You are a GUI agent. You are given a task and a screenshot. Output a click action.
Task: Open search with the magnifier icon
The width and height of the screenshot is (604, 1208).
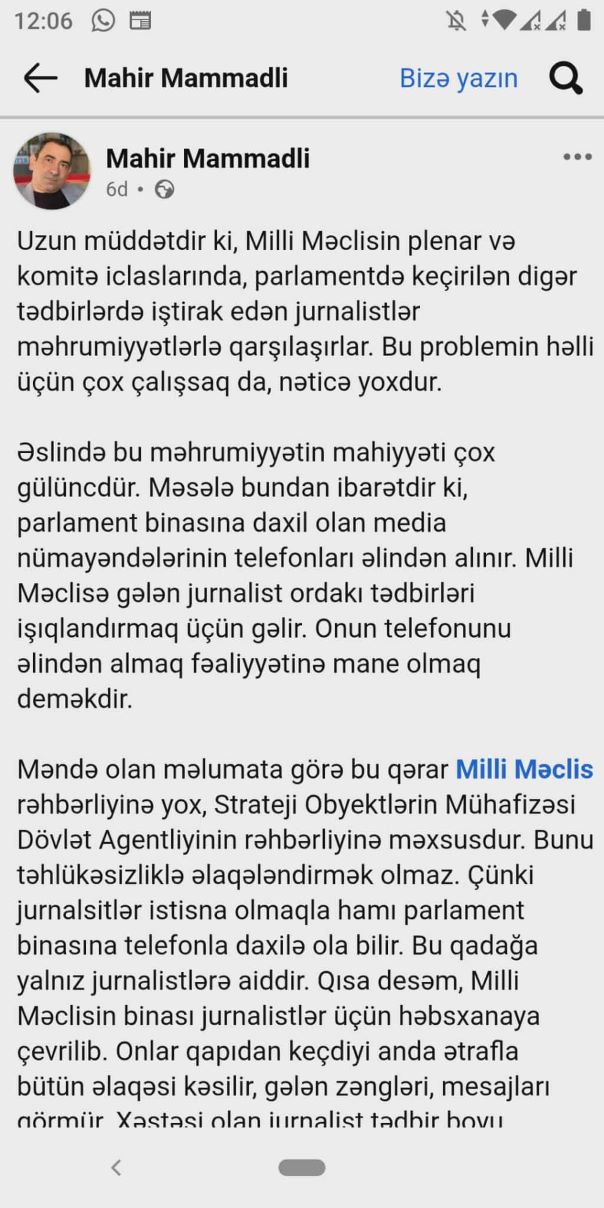(566, 79)
